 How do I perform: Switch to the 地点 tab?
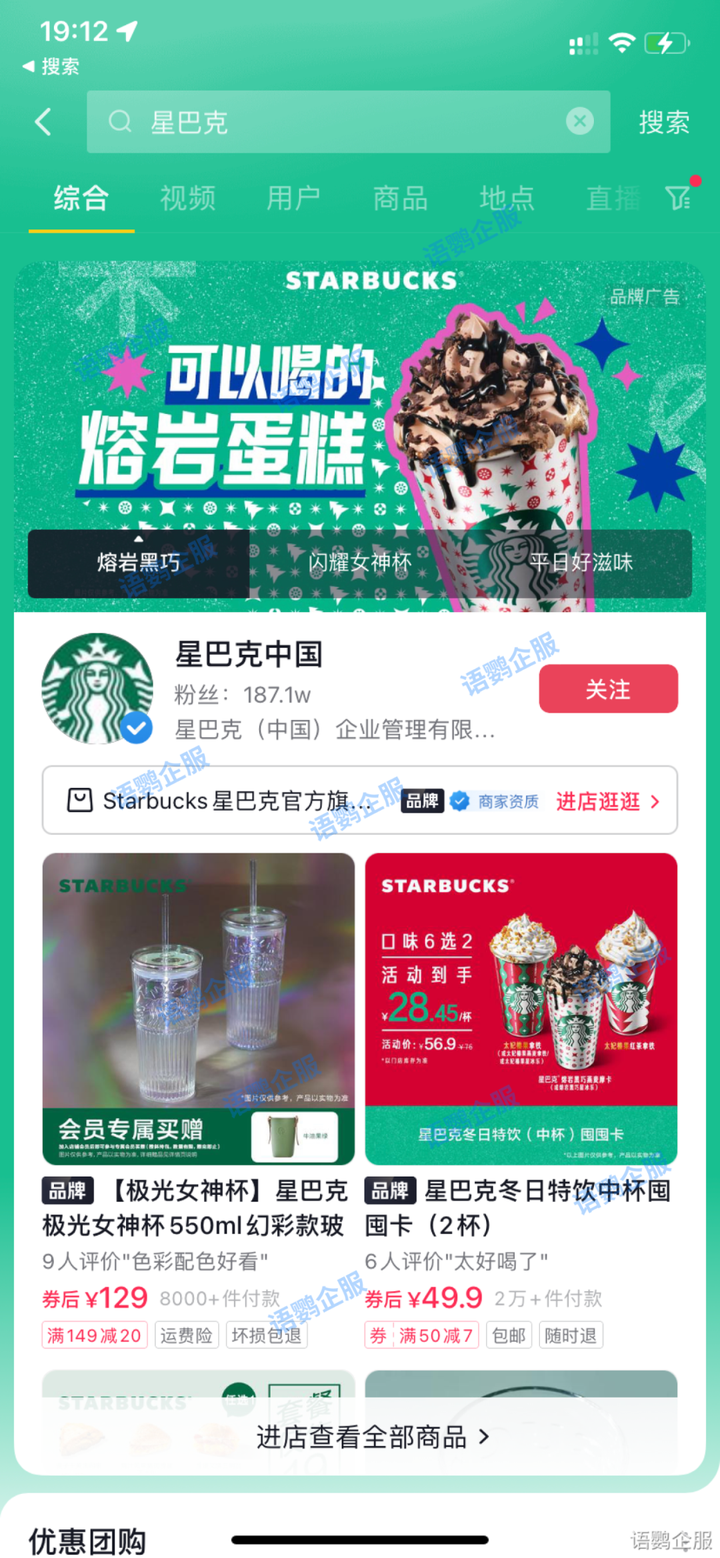click(506, 198)
